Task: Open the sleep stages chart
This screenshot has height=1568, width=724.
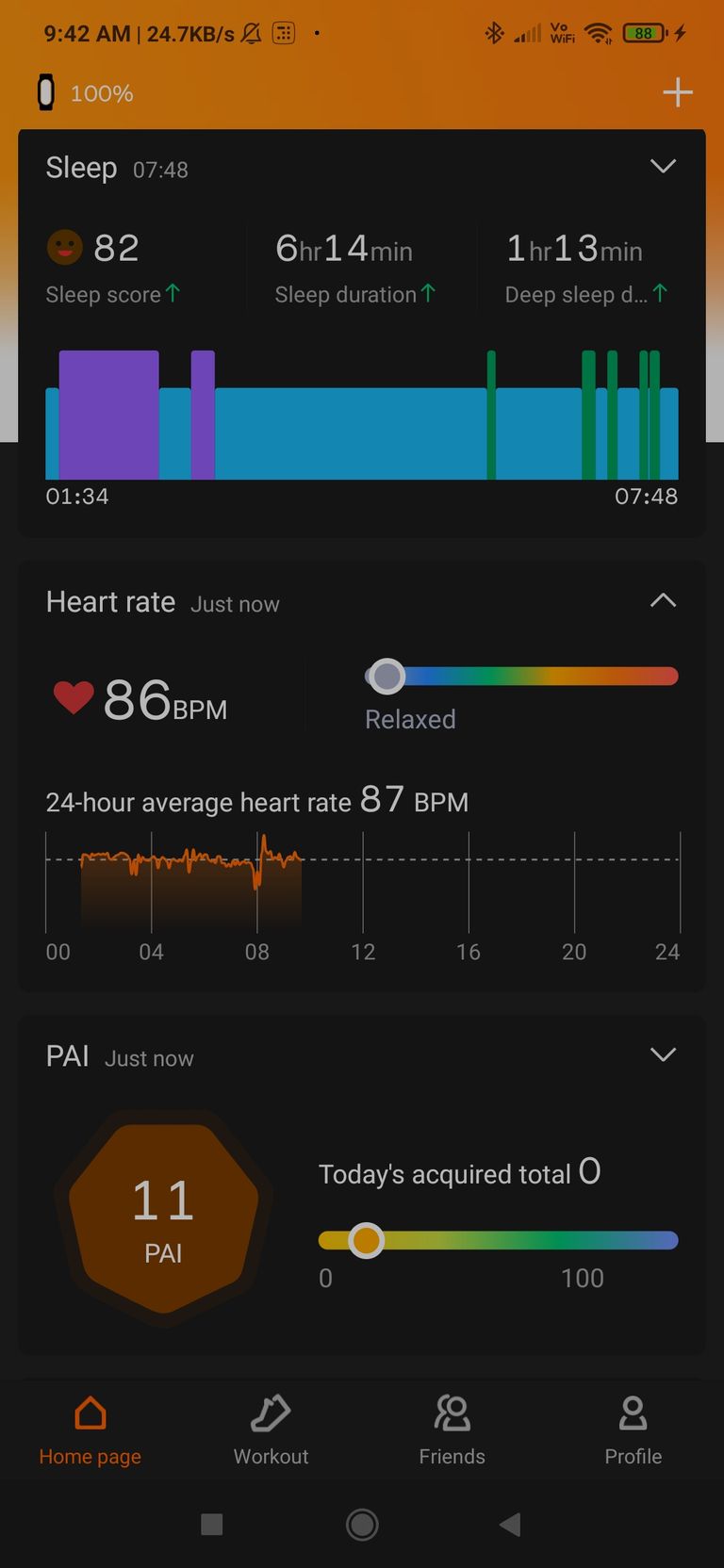Action: [x=362, y=415]
